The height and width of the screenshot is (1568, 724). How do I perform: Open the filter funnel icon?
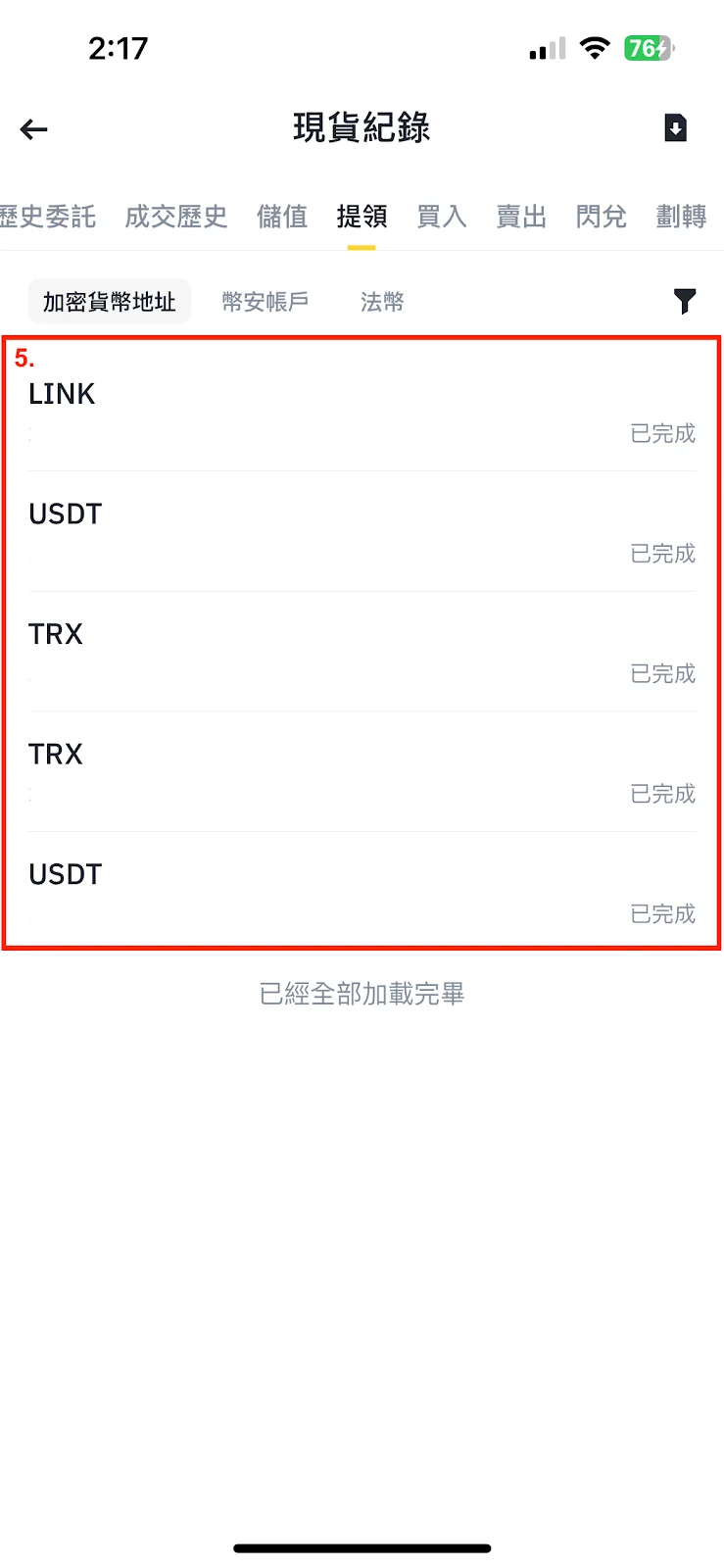pos(685,301)
